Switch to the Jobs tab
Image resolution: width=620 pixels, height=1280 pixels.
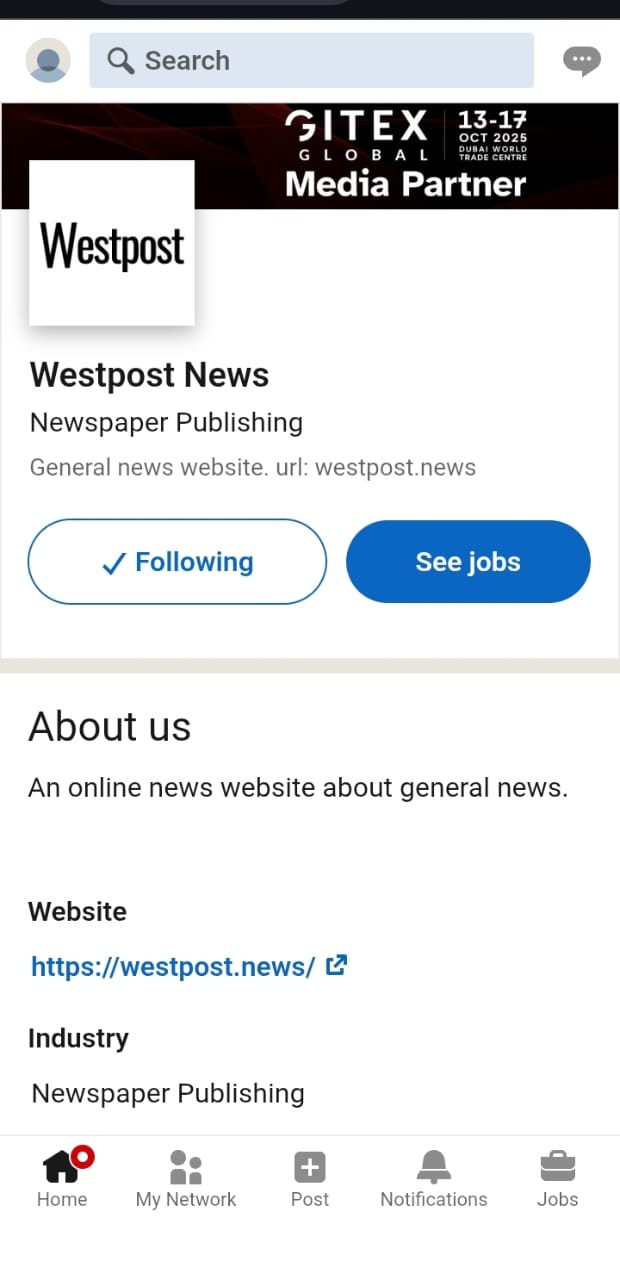click(x=557, y=1179)
